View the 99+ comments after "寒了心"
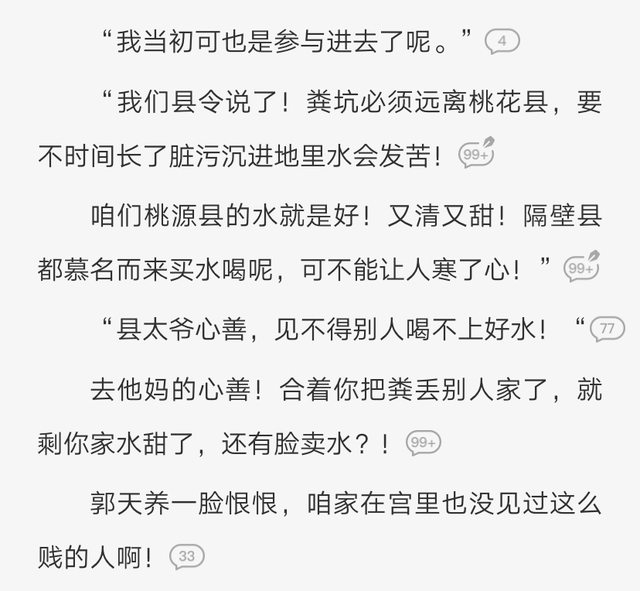Viewport: 640px width, 591px height. (581, 268)
